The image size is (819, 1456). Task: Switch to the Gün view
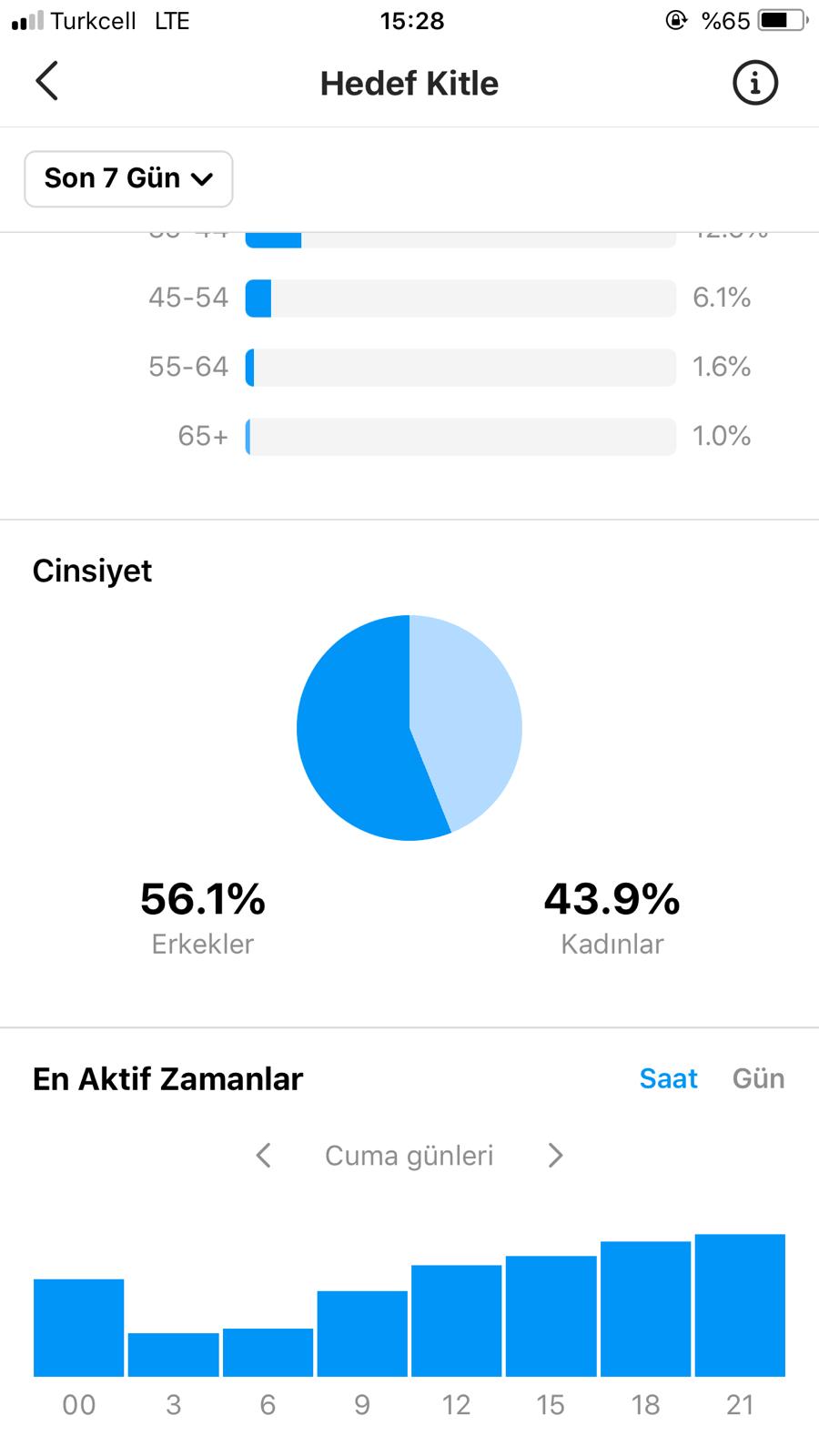[x=758, y=1078]
